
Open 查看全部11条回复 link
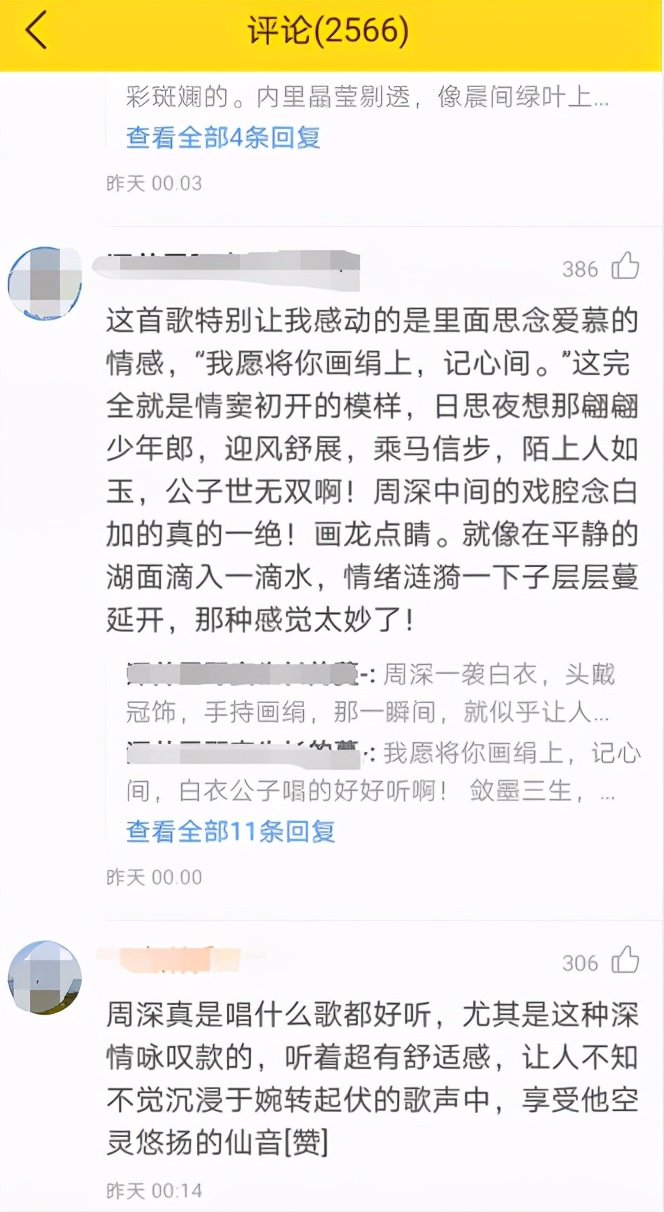click(231, 830)
